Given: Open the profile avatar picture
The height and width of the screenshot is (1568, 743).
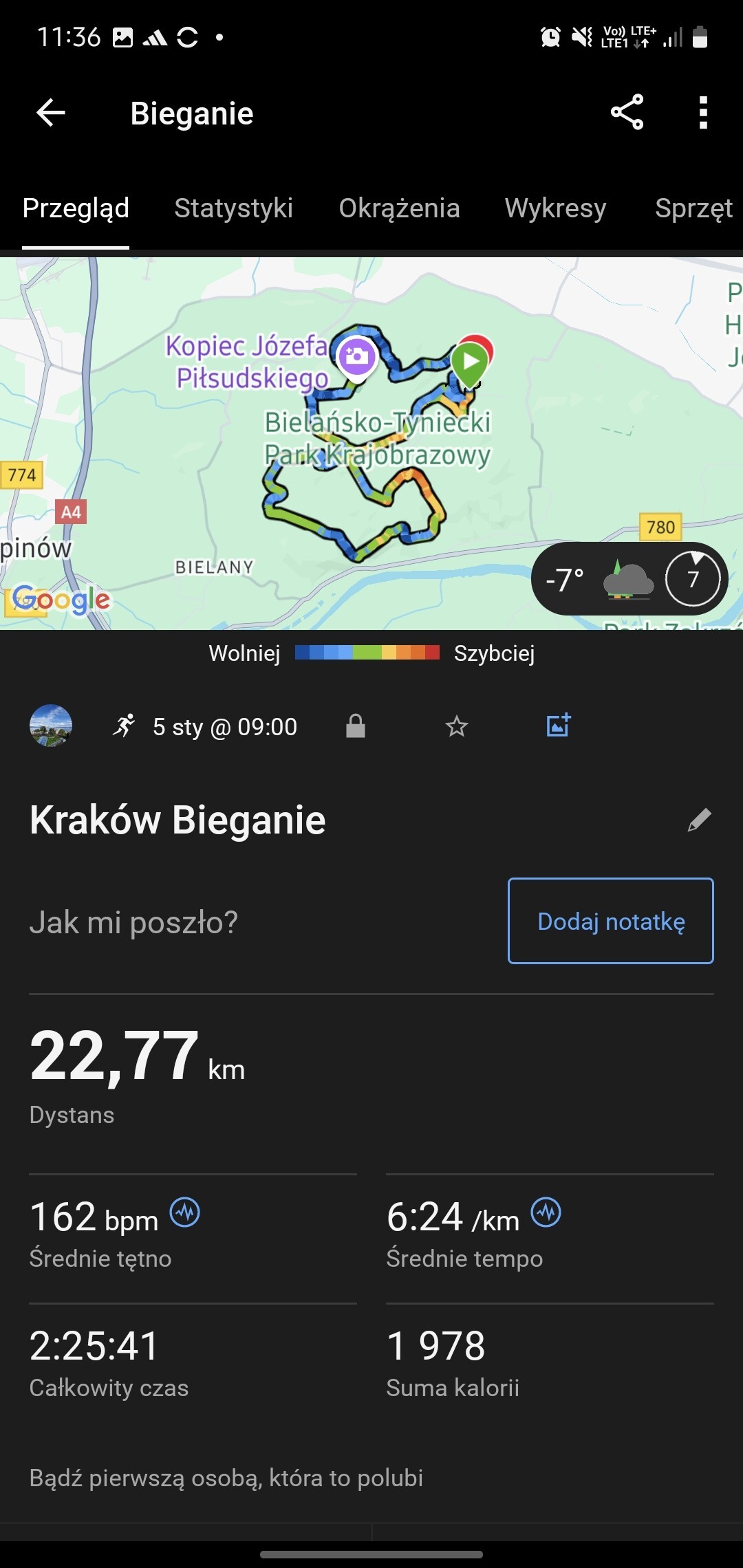Looking at the screenshot, I should [x=51, y=726].
